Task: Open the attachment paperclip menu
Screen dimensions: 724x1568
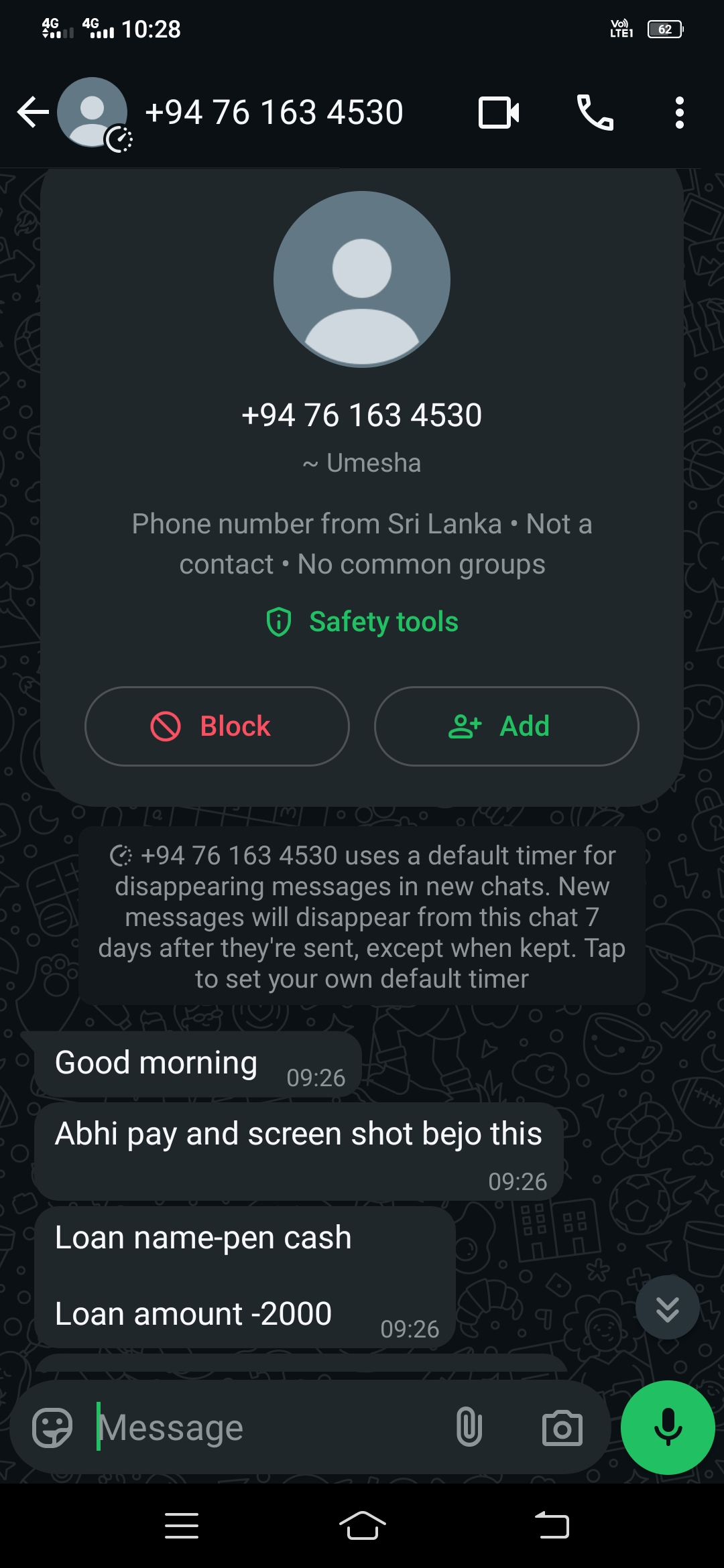Action: tap(469, 1427)
